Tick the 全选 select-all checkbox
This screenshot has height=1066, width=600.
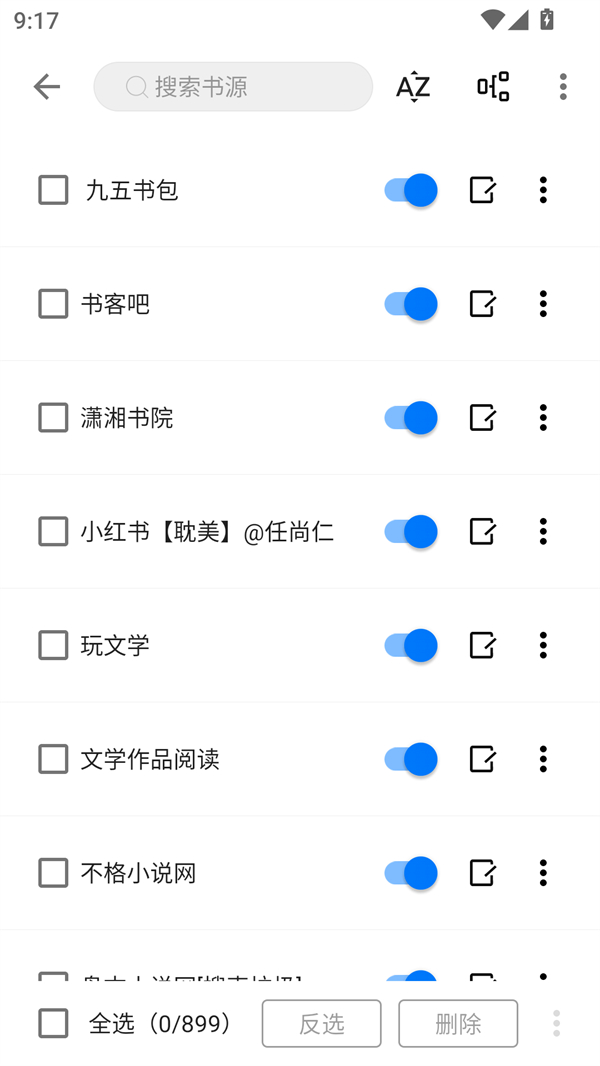[x=53, y=1023]
